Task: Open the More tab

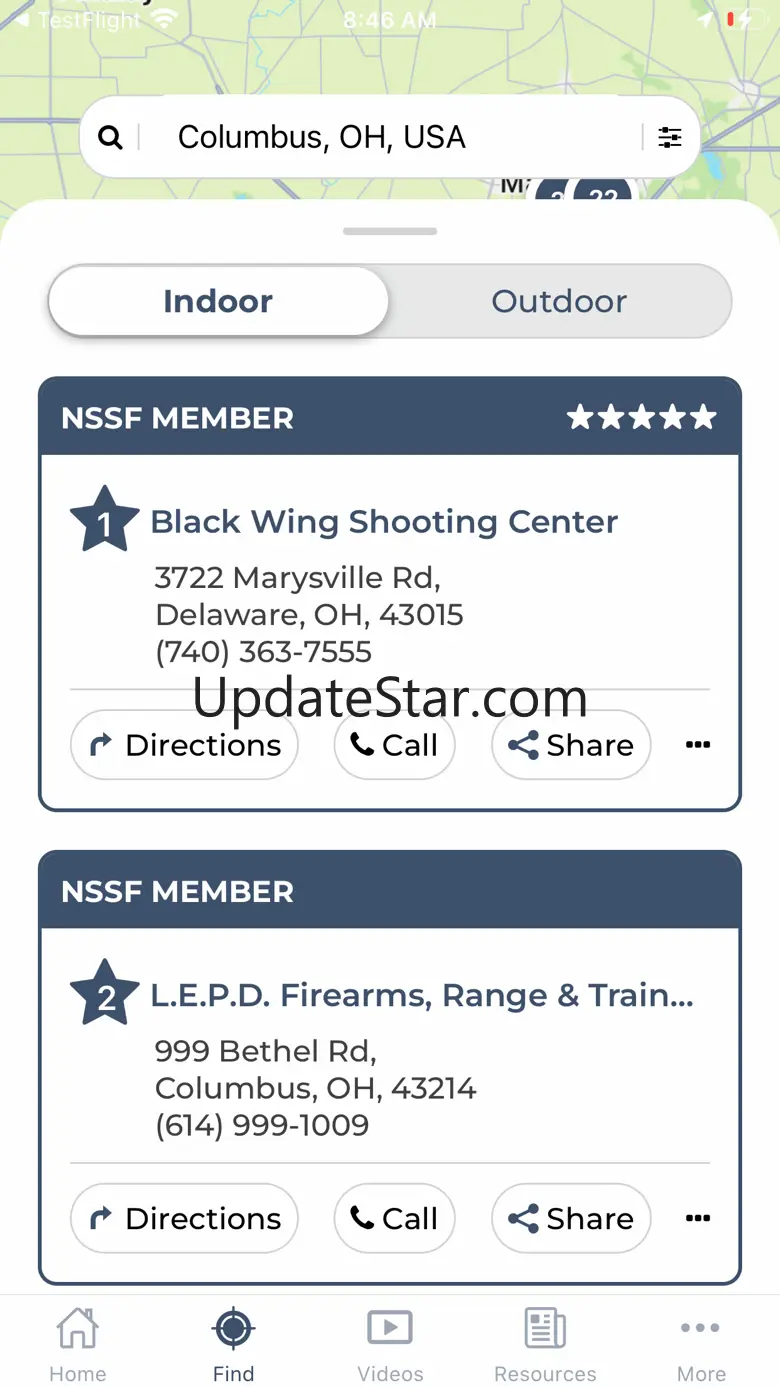Action: pyautogui.click(x=701, y=1344)
